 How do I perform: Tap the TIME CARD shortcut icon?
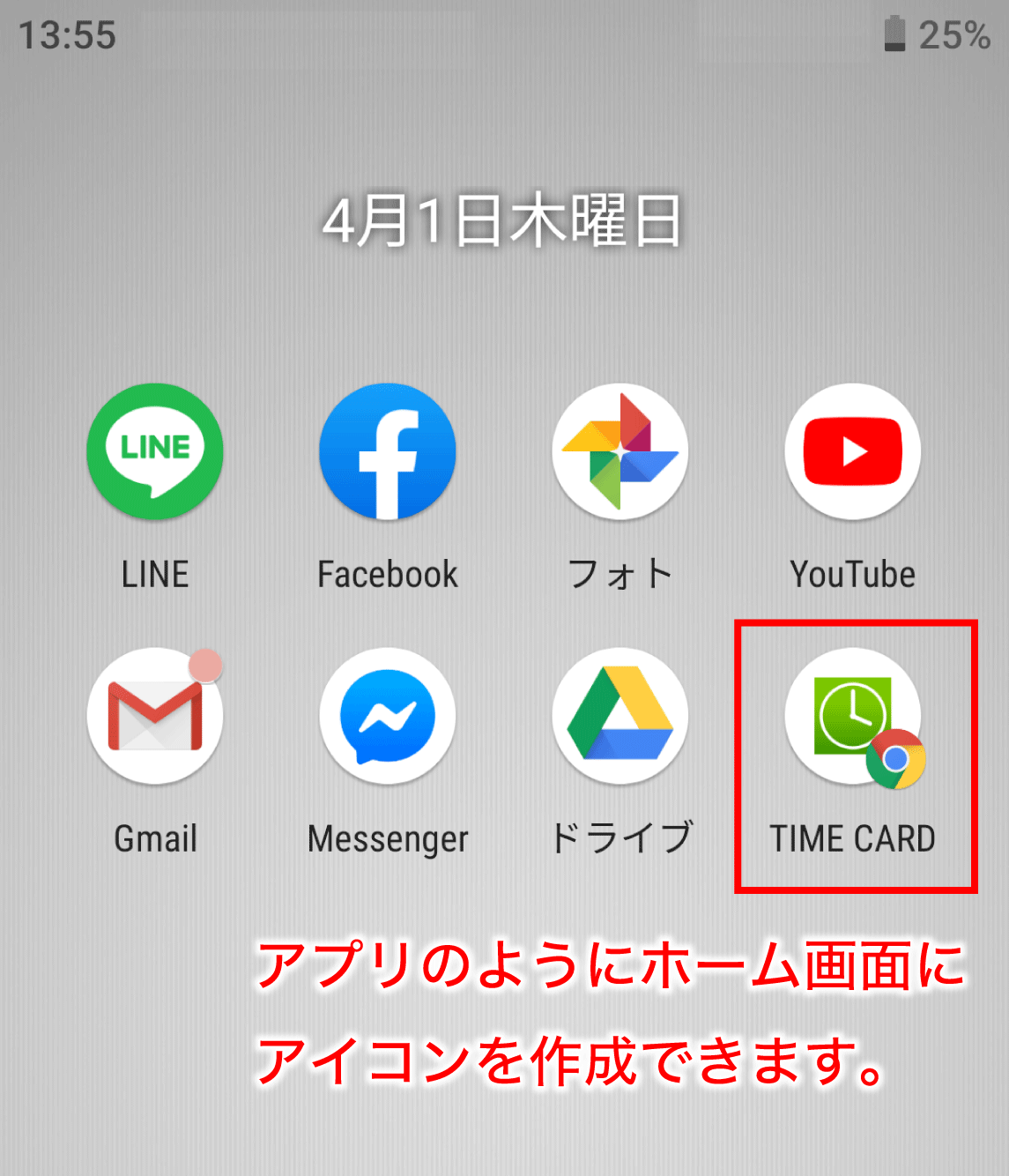click(853, 716)
